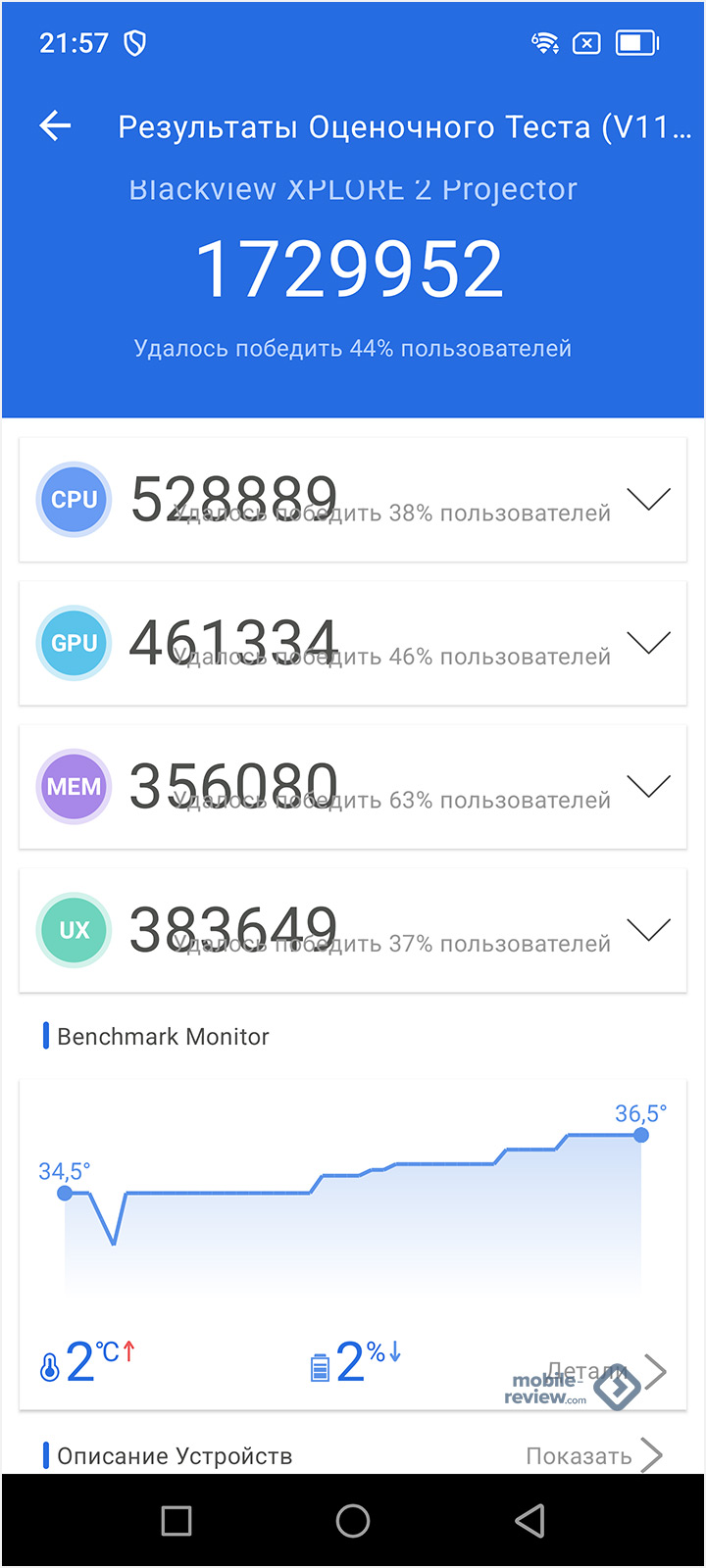Expand the MEM score section
The height and width of the screenshot is (1568, 706).
click(648, 786)
